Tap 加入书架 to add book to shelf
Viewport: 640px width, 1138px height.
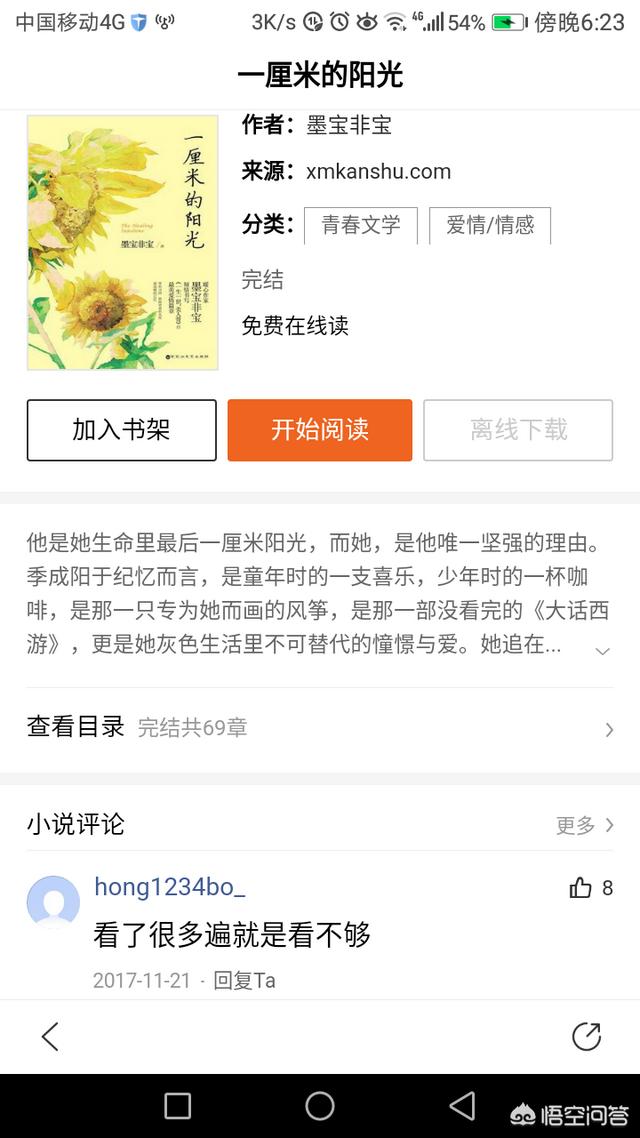pos(121,430)
